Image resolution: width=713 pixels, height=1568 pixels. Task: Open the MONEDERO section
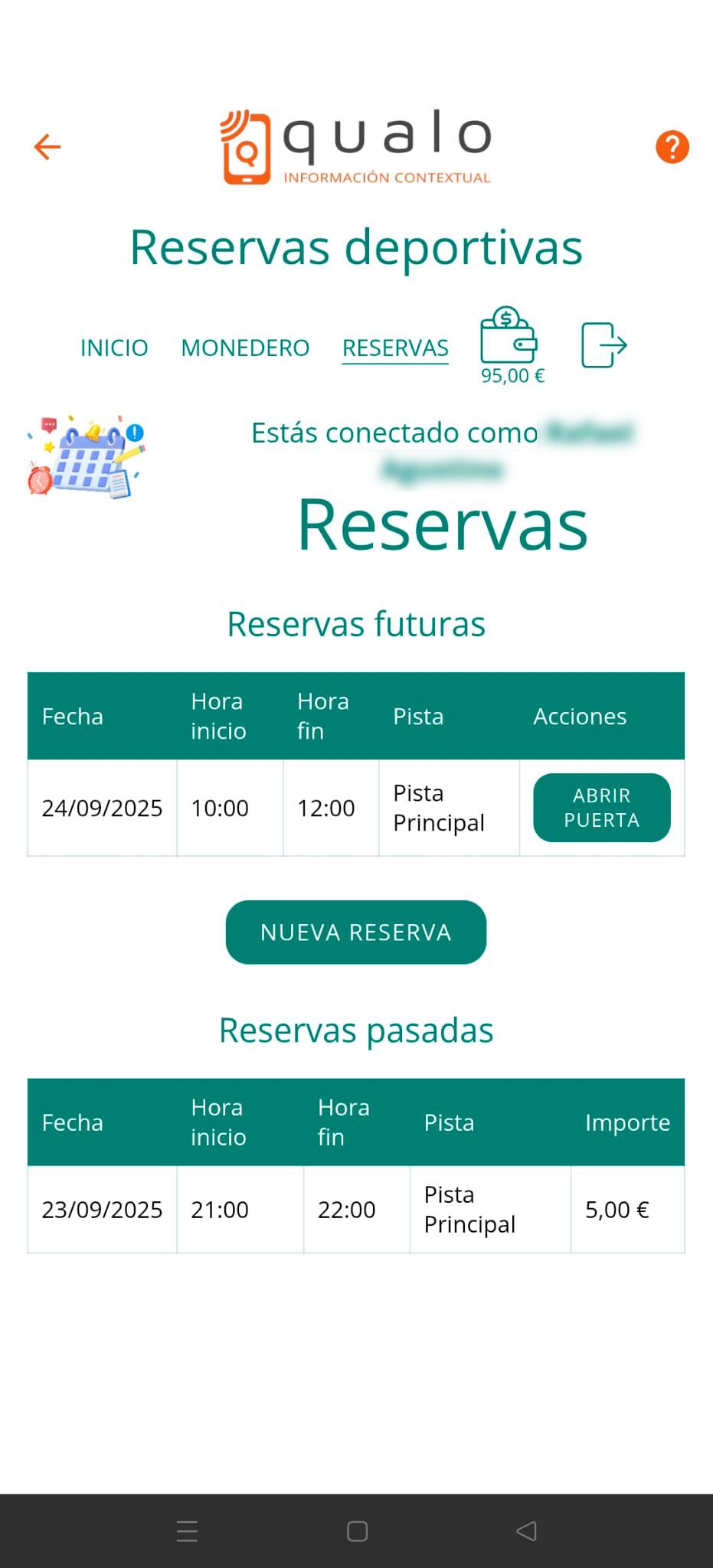245,348
